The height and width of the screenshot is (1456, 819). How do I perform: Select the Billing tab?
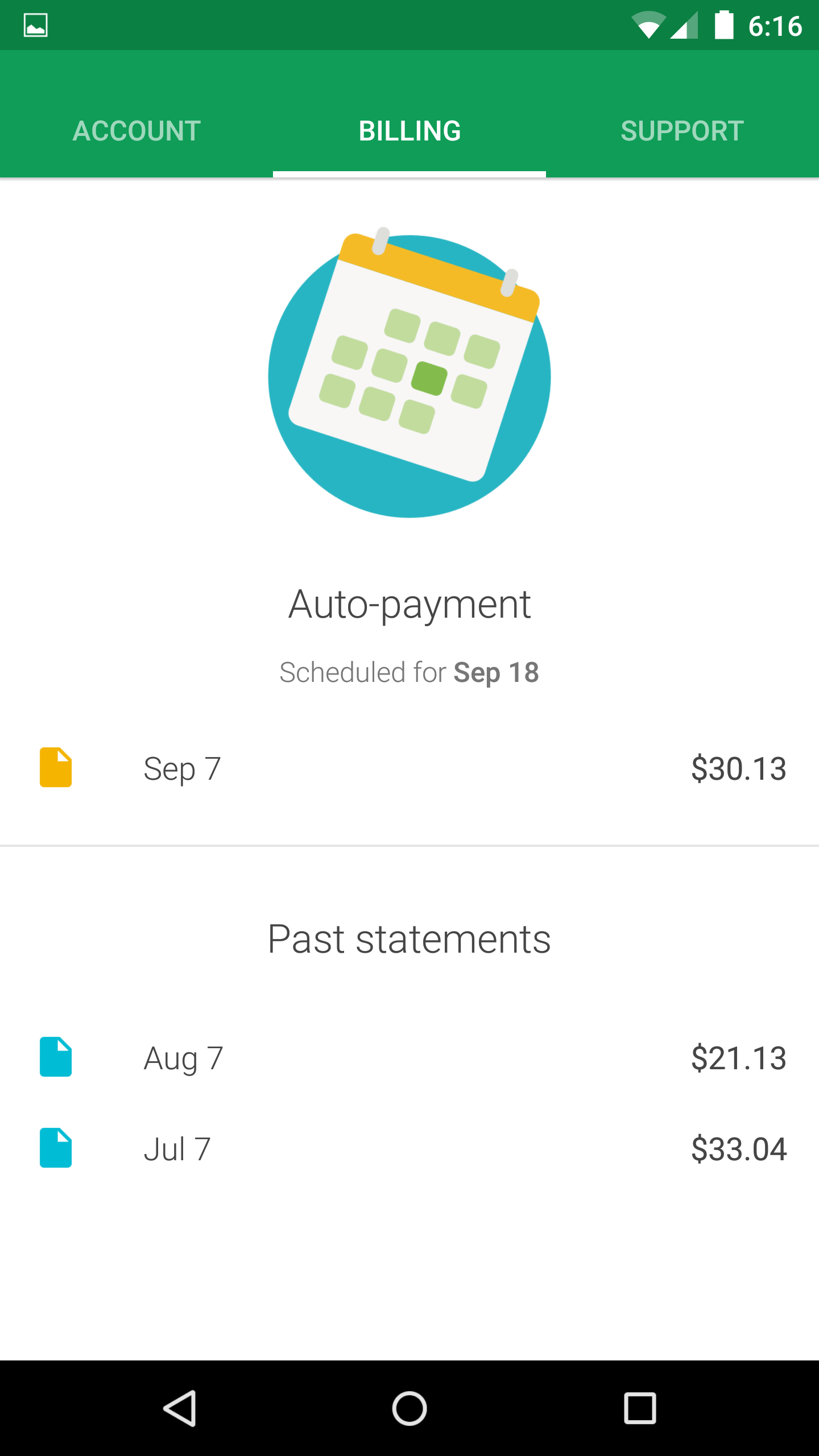pyautogui.click(x=409, y=131)
